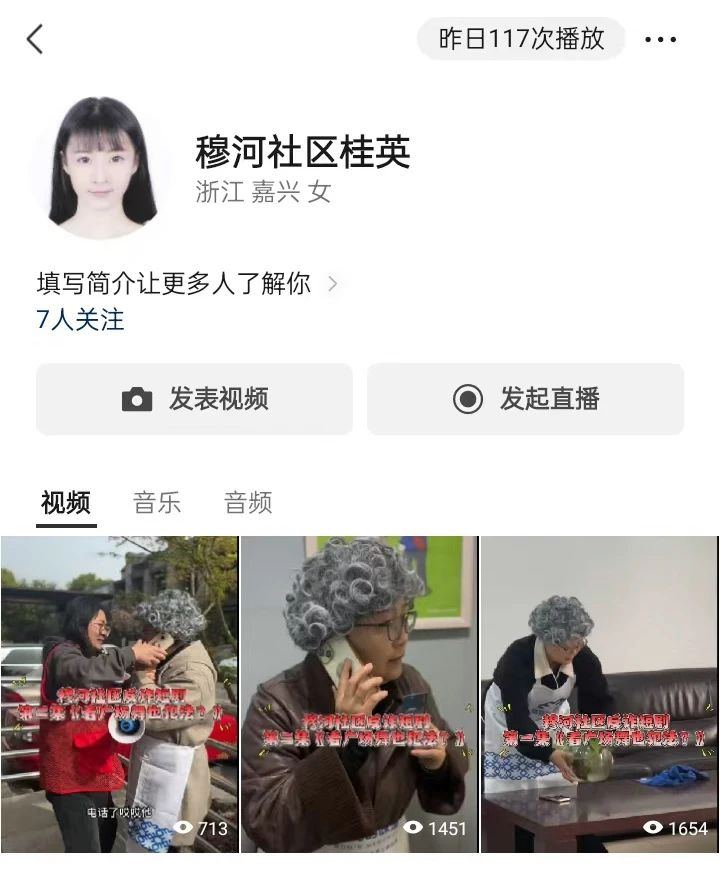Switch to the 音乐 tab
The image size is (720, 886).
click(157, 503)
